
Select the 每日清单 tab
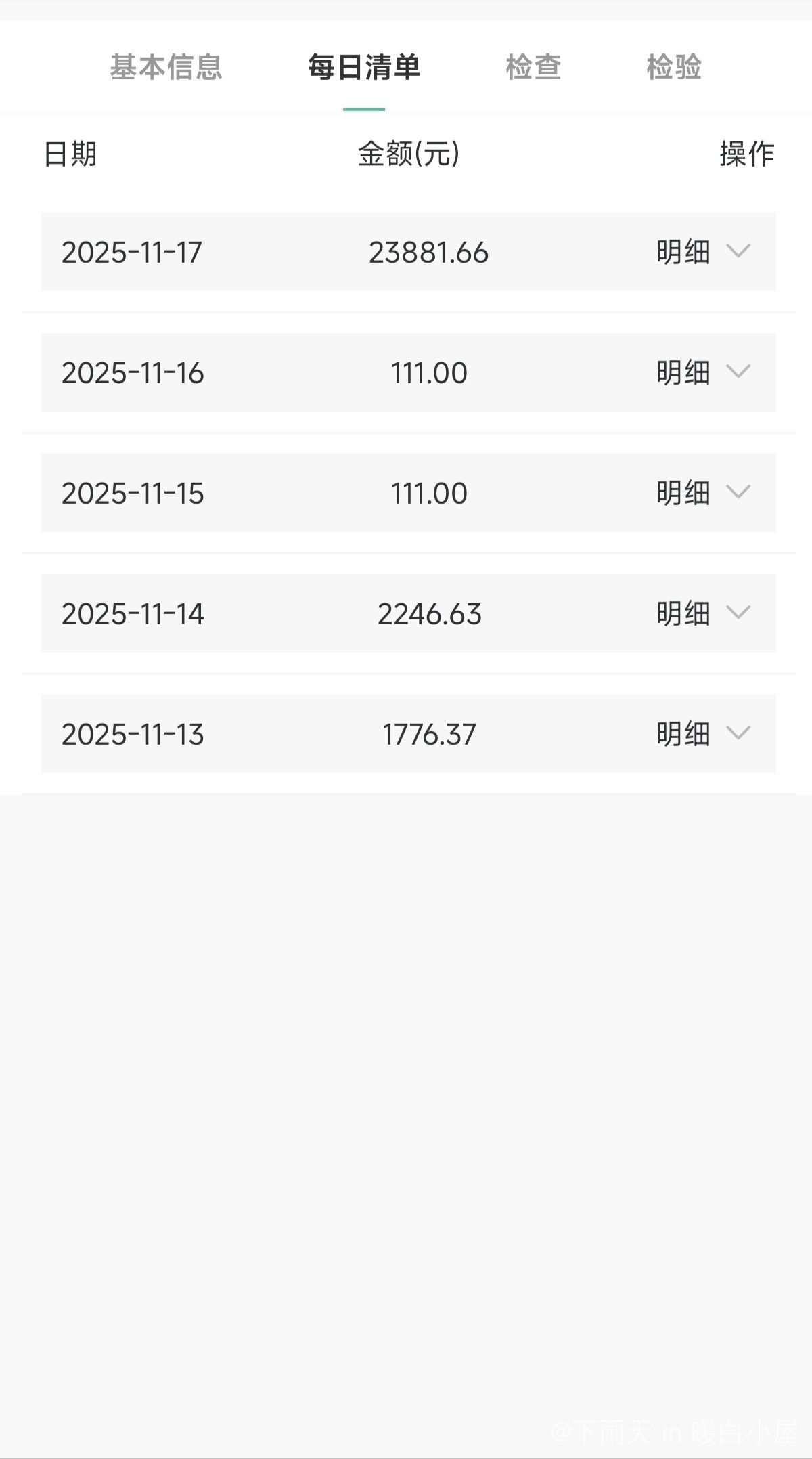[364, 67]
